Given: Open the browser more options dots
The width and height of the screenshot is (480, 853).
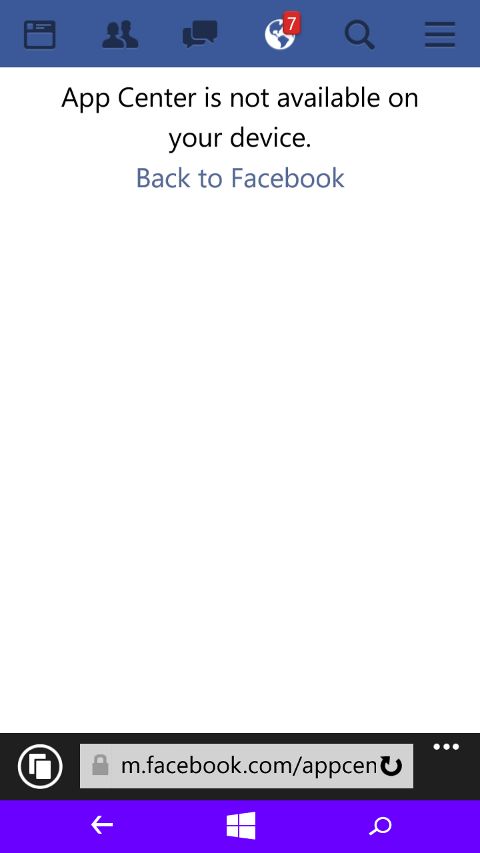Looking at the screenshot, I should click(446, 747).
